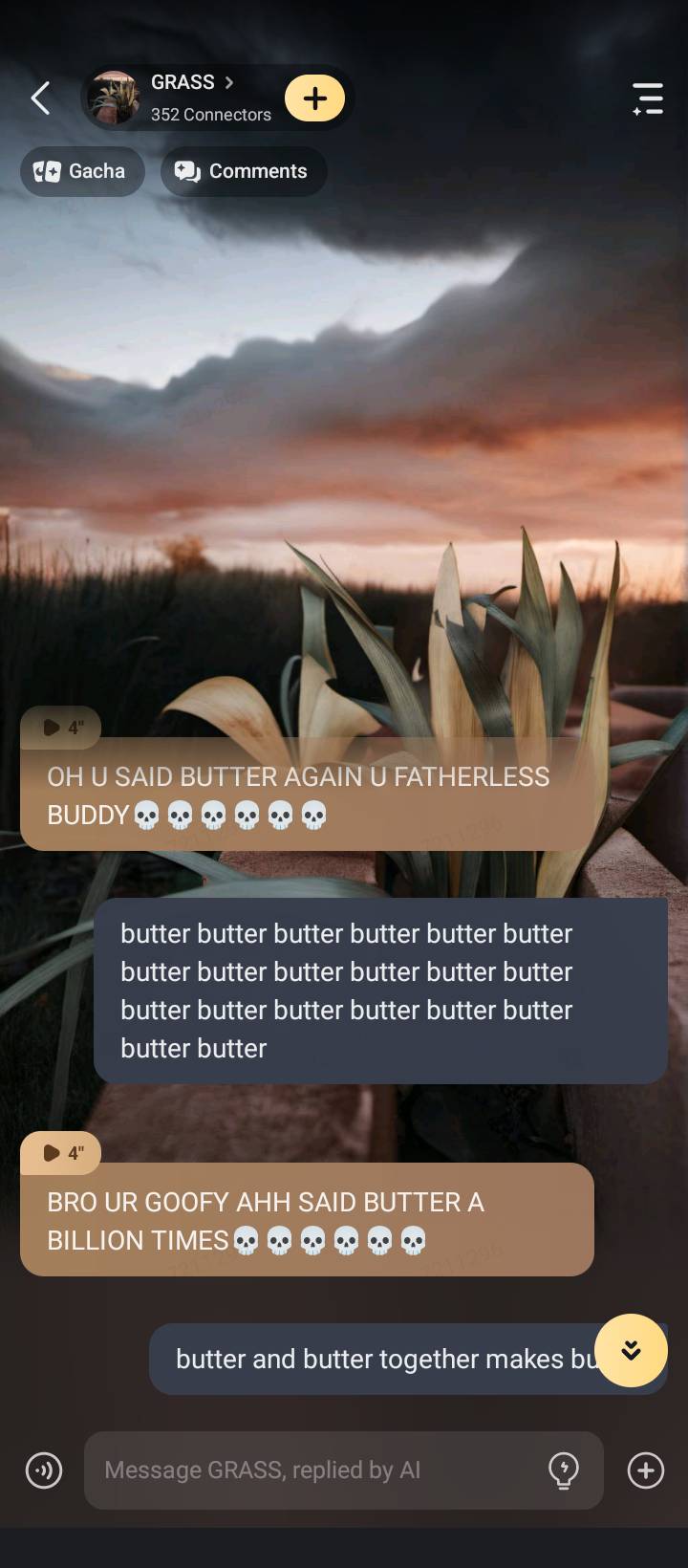The image size is (688, 1568).
Task: Open the Gacha chip
Action: [81, 171]
